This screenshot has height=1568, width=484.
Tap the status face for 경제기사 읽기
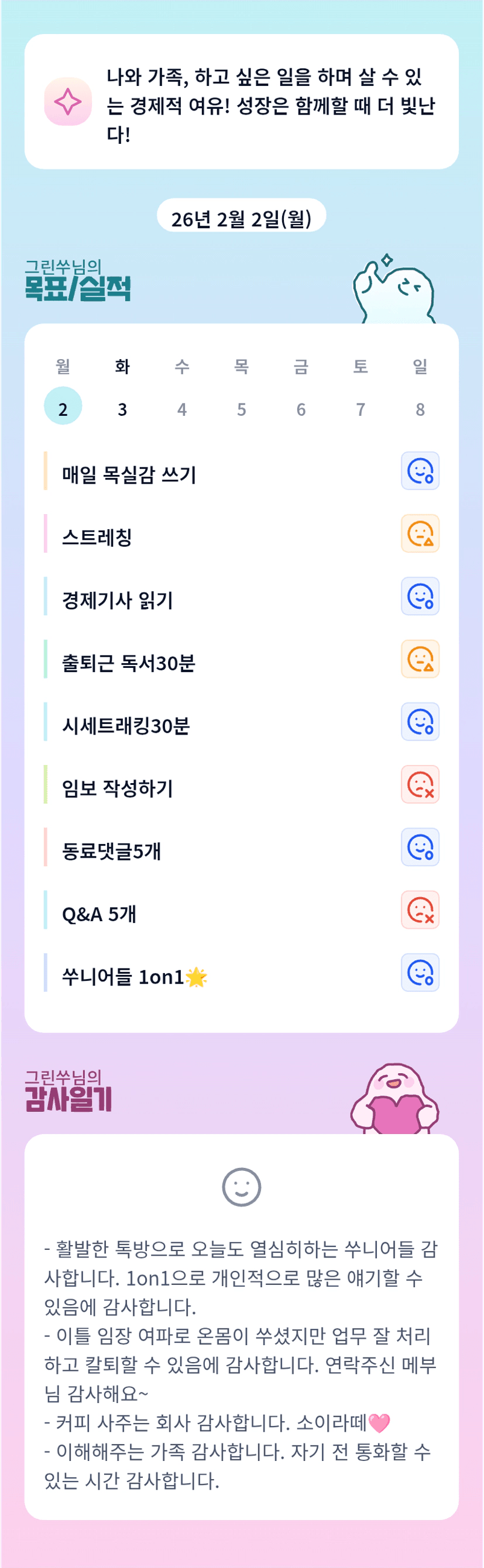420,597
